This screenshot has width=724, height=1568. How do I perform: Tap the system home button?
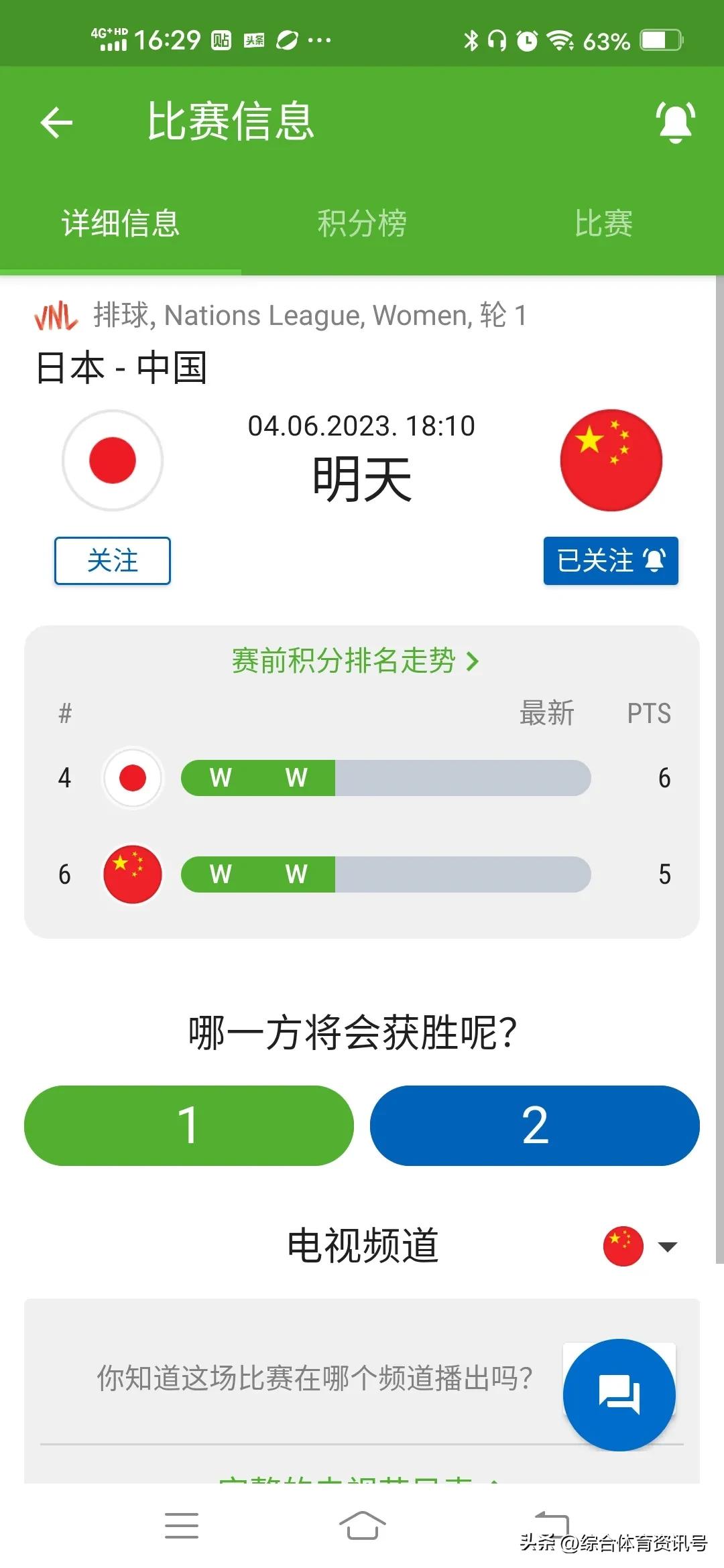362,1526
